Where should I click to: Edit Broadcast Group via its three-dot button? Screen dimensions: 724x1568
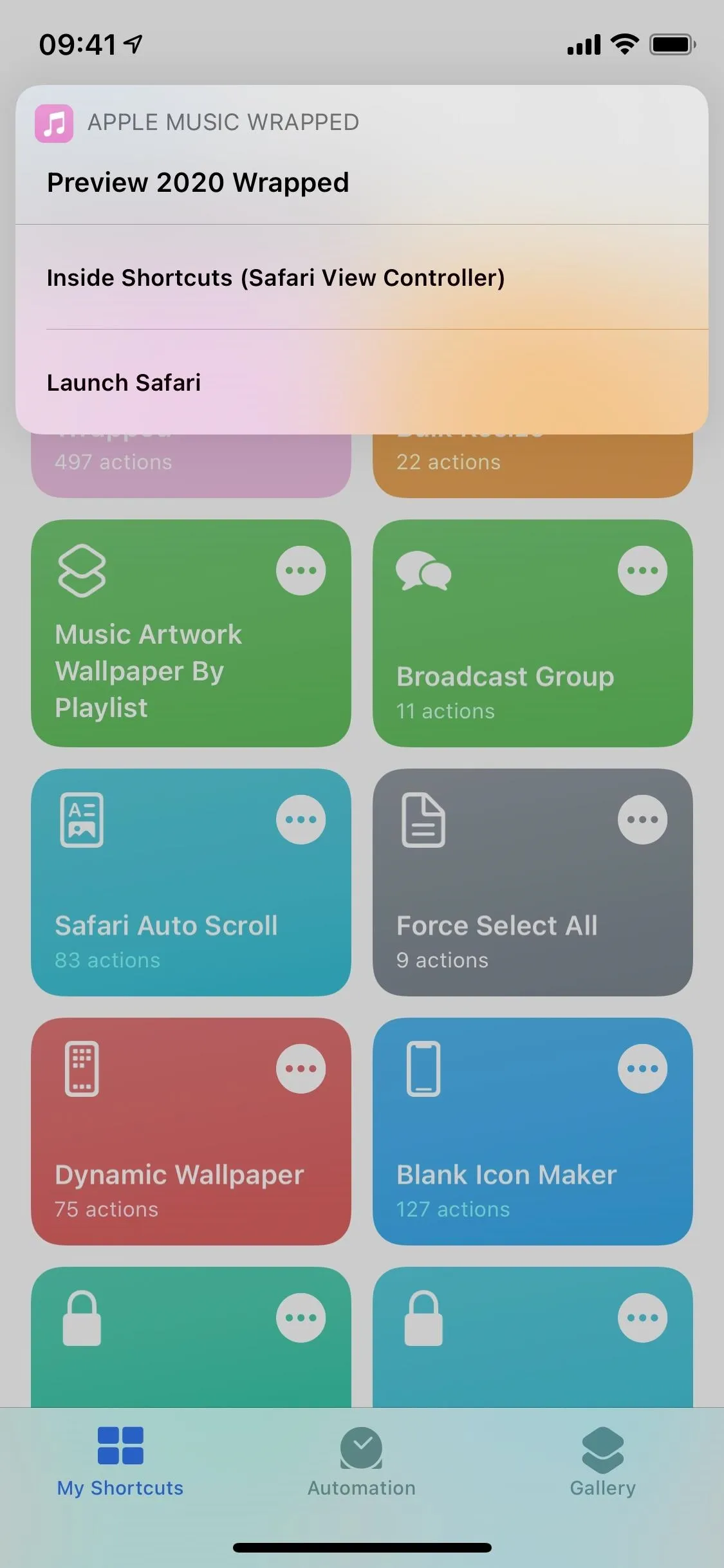point(642,570)
